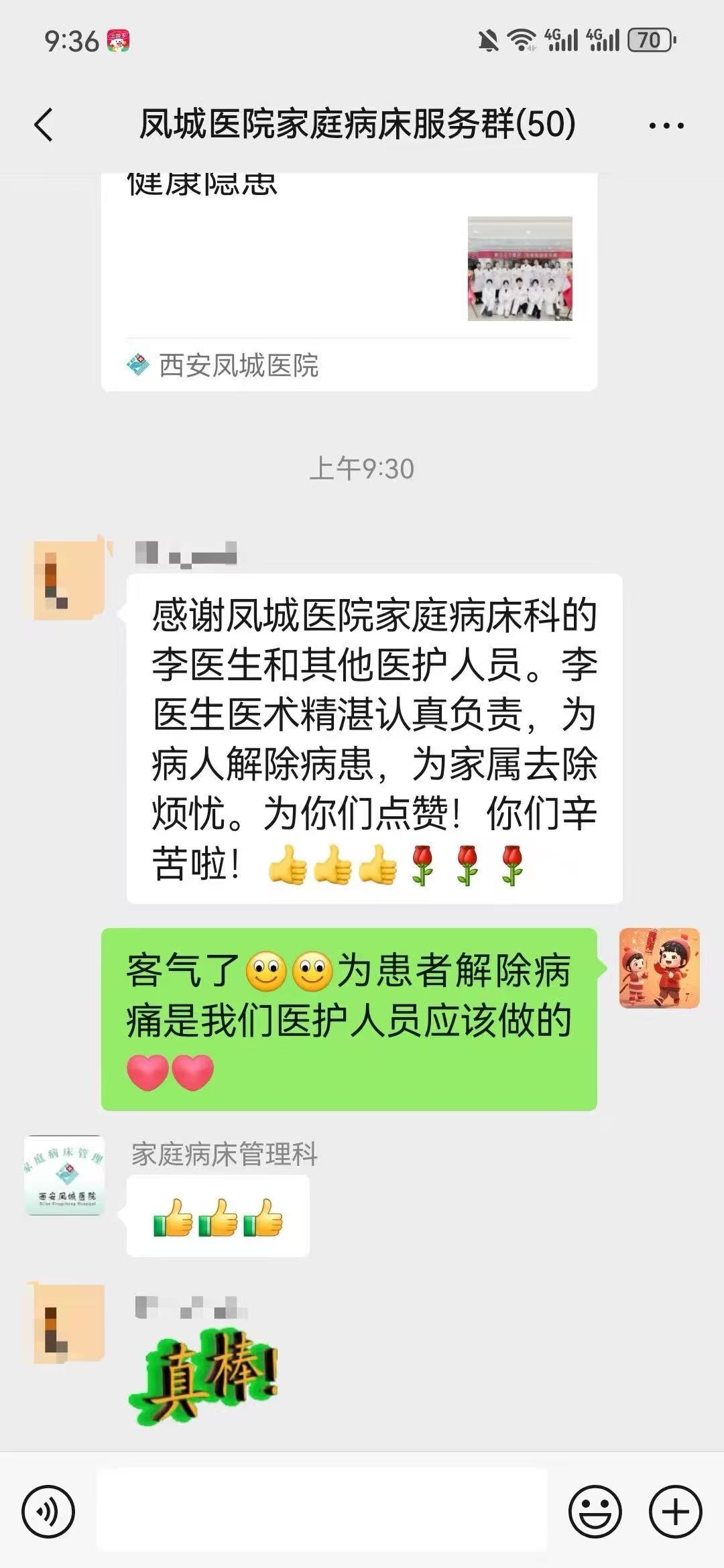Open the group chat overflow menu

point(666,125)
